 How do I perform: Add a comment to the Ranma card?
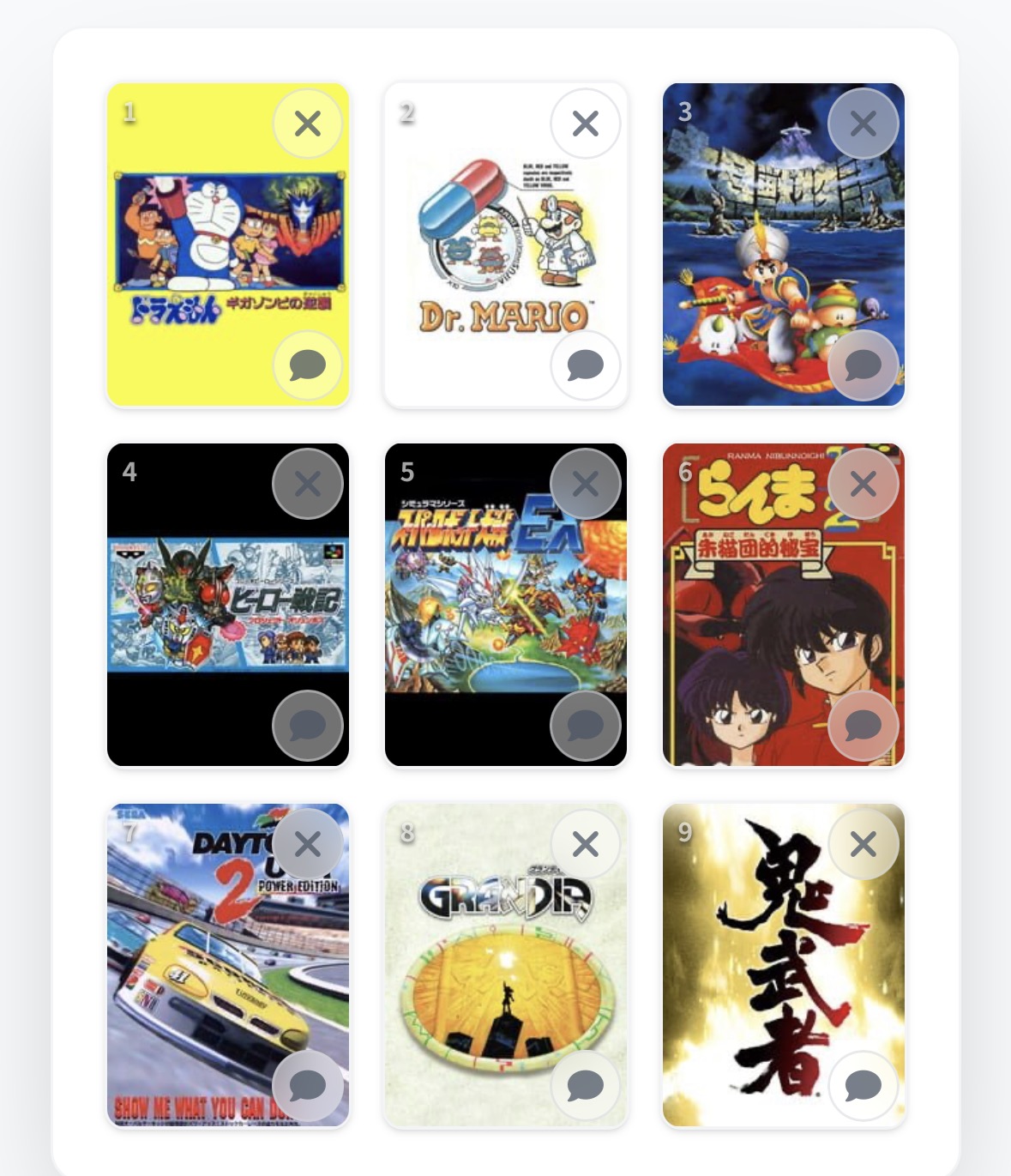pyautogui.click(x=864, y=726)
